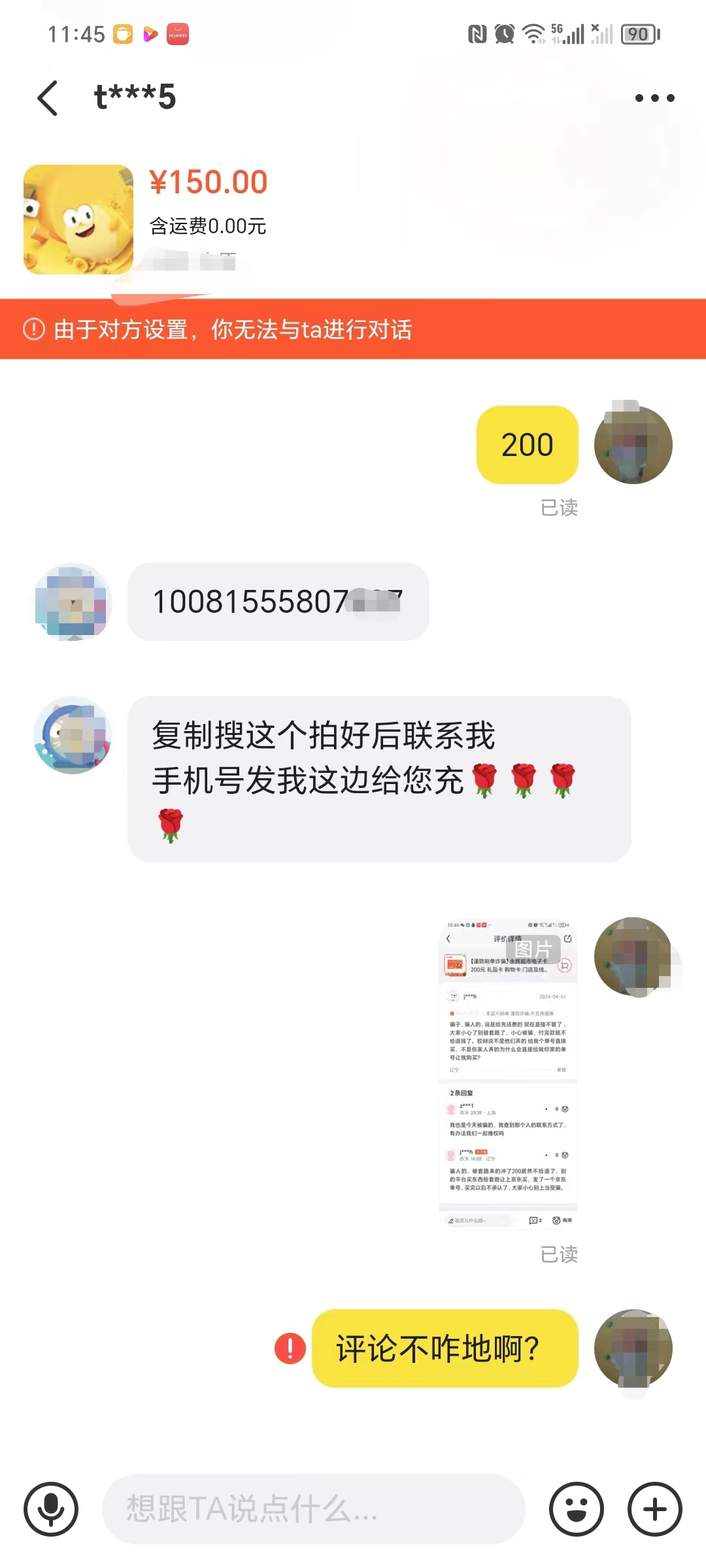Open the emoji picker
Viewport: 706px width, 1568px height.
(576, 1509)
